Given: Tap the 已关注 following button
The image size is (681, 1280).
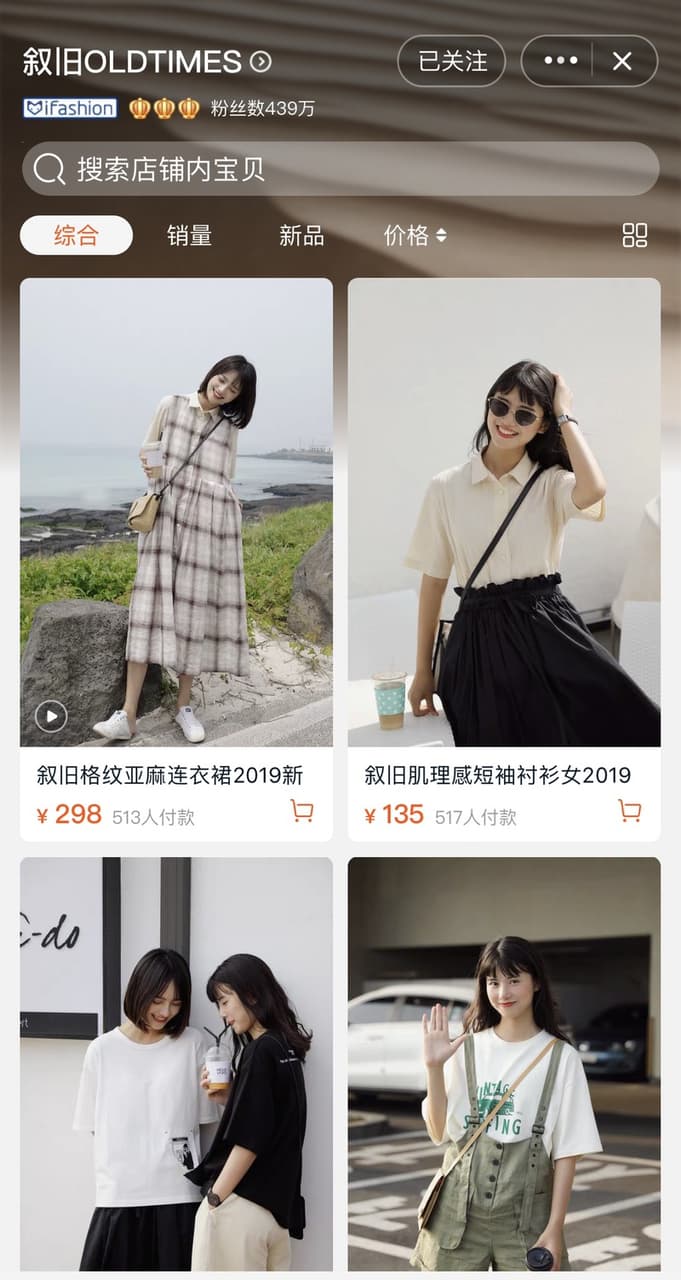Looking at the screenshot, I should [452, 61].
